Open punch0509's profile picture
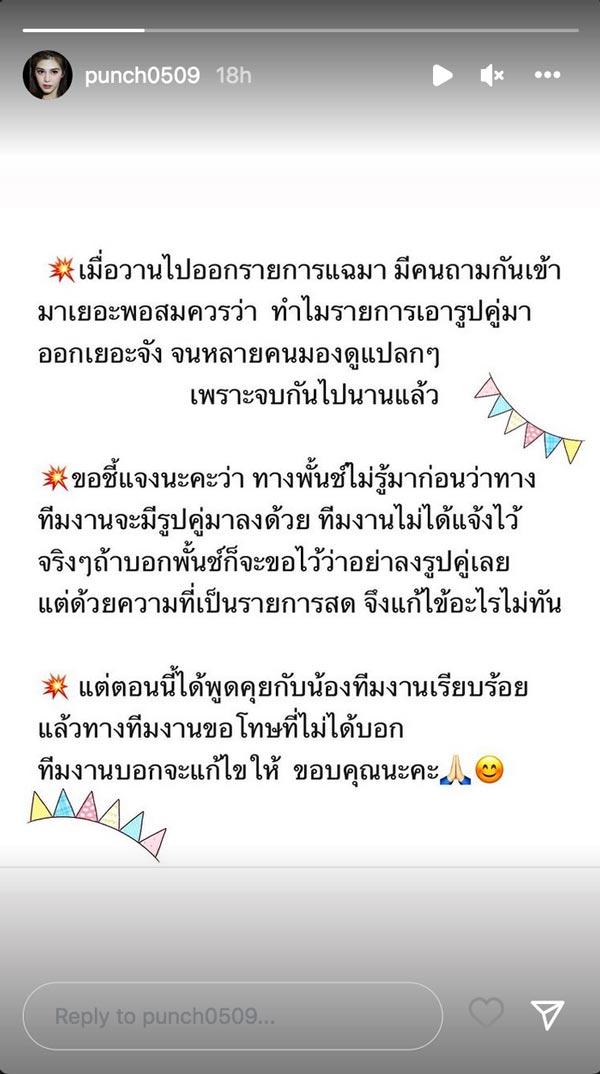This screenshot has height=1074, width=600. pos(47,75)
